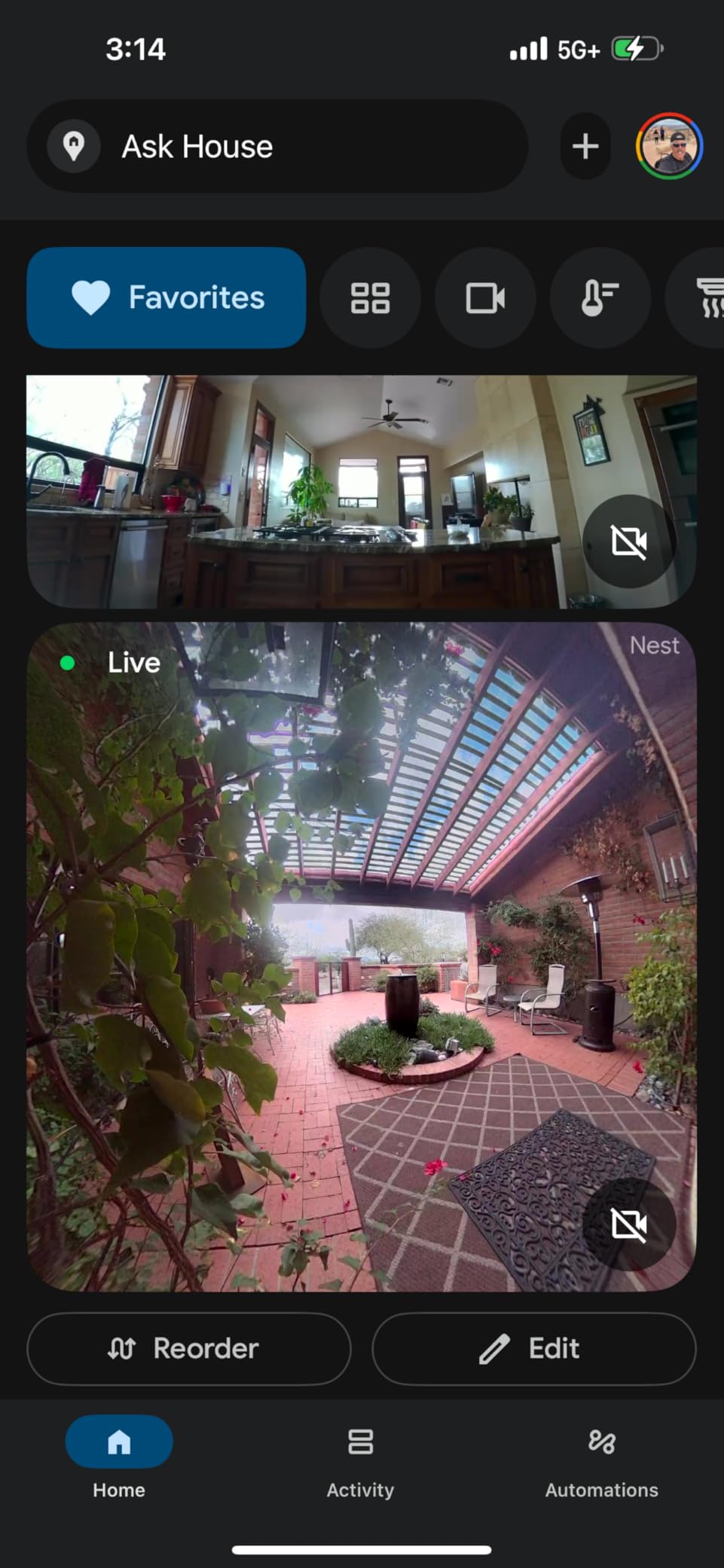Viewport: 724px width, 1568px height.
Task: Tap the location pin beside Ask House
Action: tap(75, 146)
